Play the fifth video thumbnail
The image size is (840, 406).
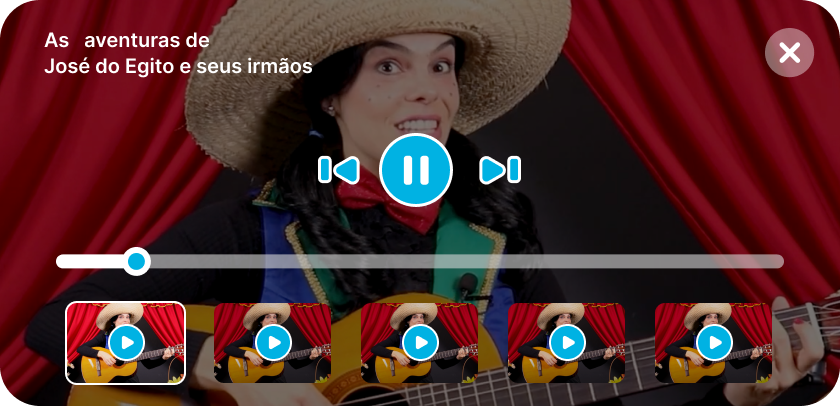coord(714,343)
